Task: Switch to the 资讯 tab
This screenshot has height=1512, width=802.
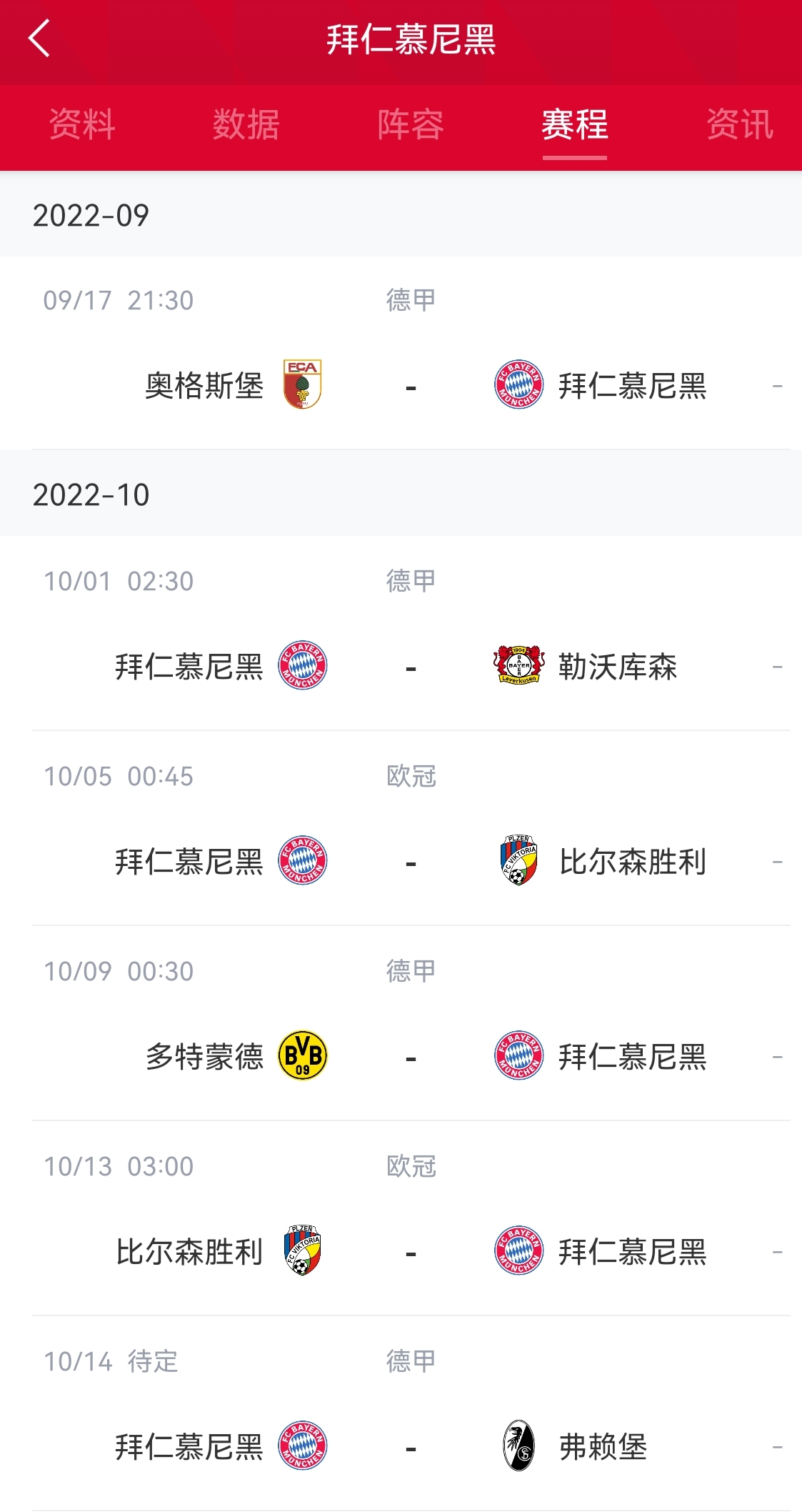Action: pos(740,125)
